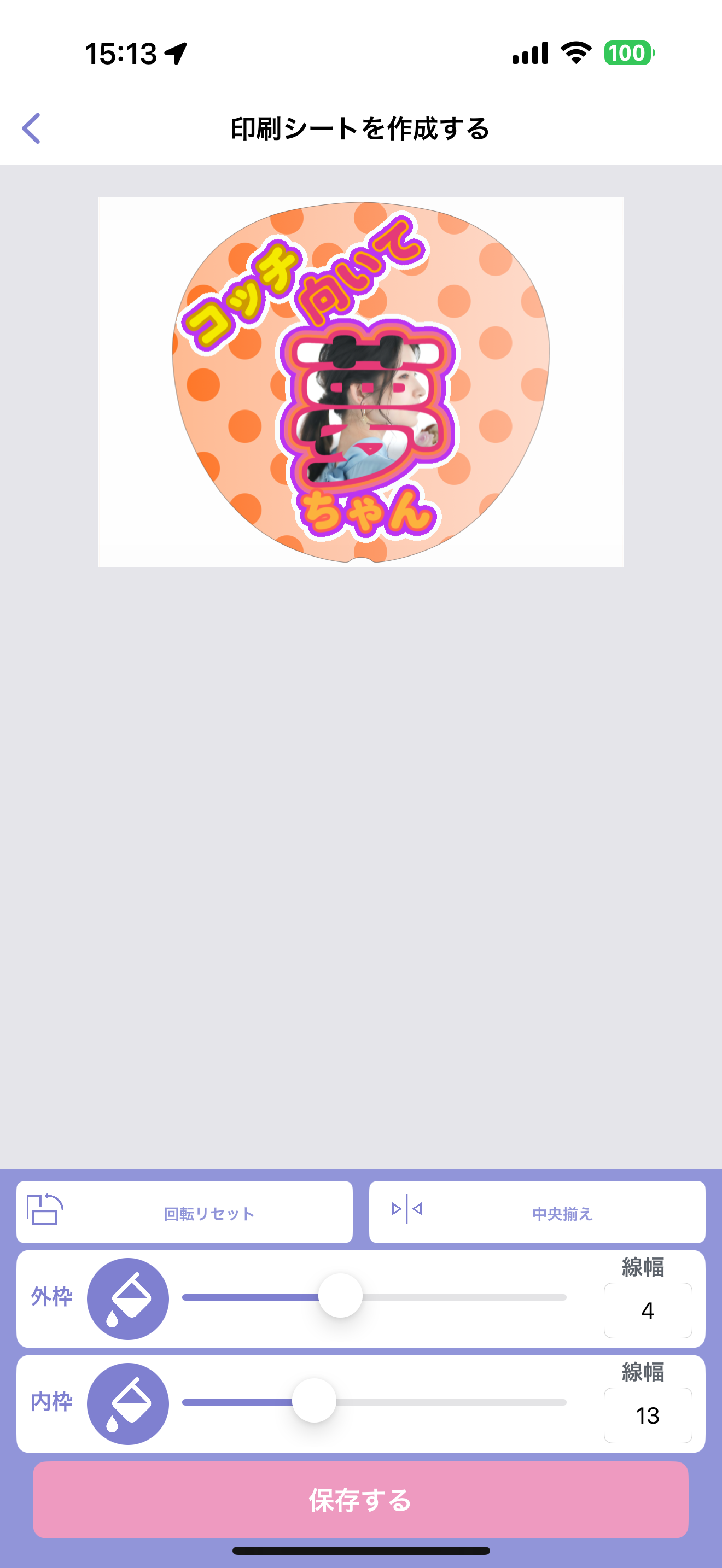Image resolution: width=722 pixels, height=1568 pixels.
Task: Edit the 内枠 線幅 field showing 13
Action: pyautogui.click(x=647, y=1415)
